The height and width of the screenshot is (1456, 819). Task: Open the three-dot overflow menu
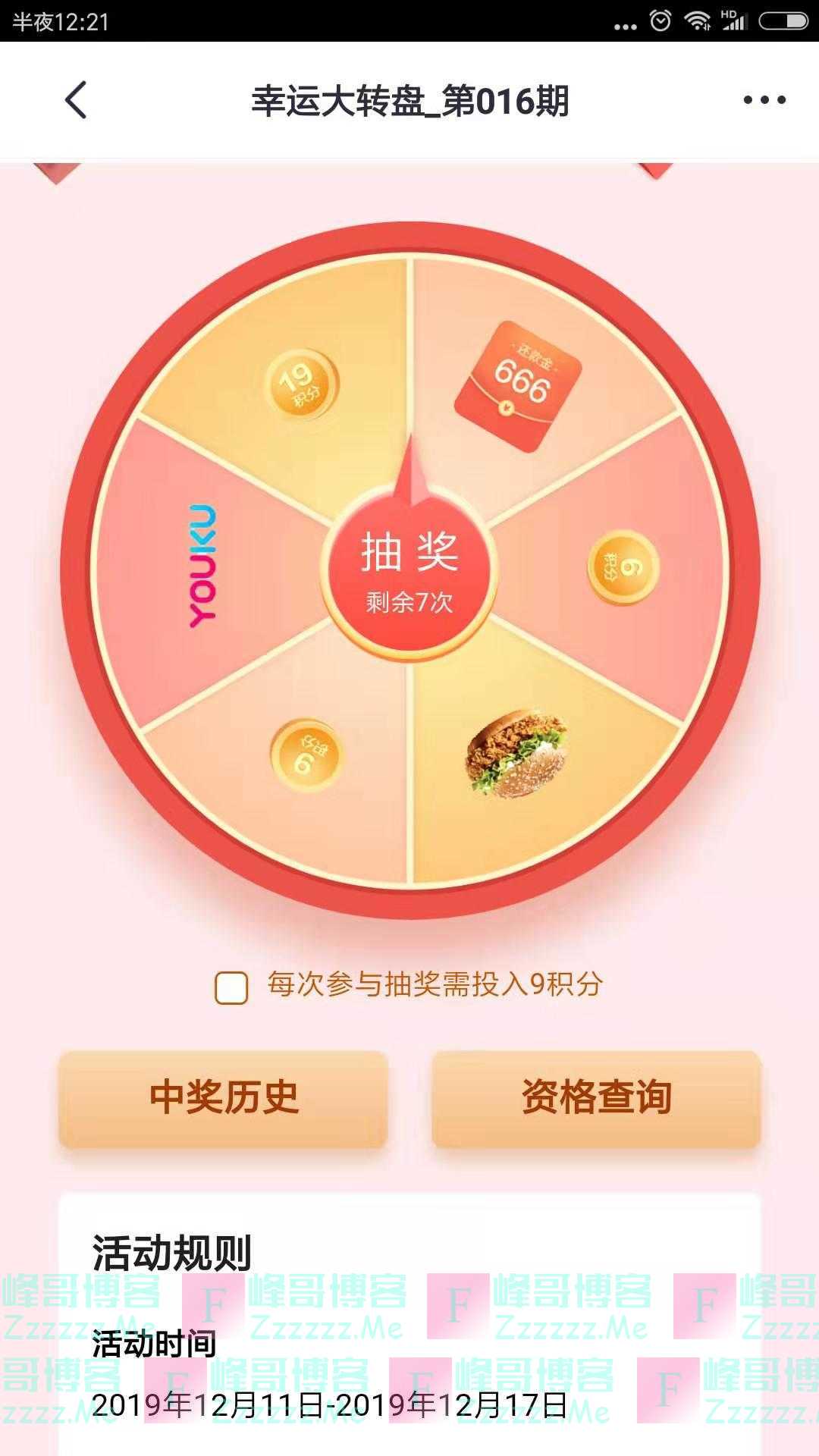point(764,100)
